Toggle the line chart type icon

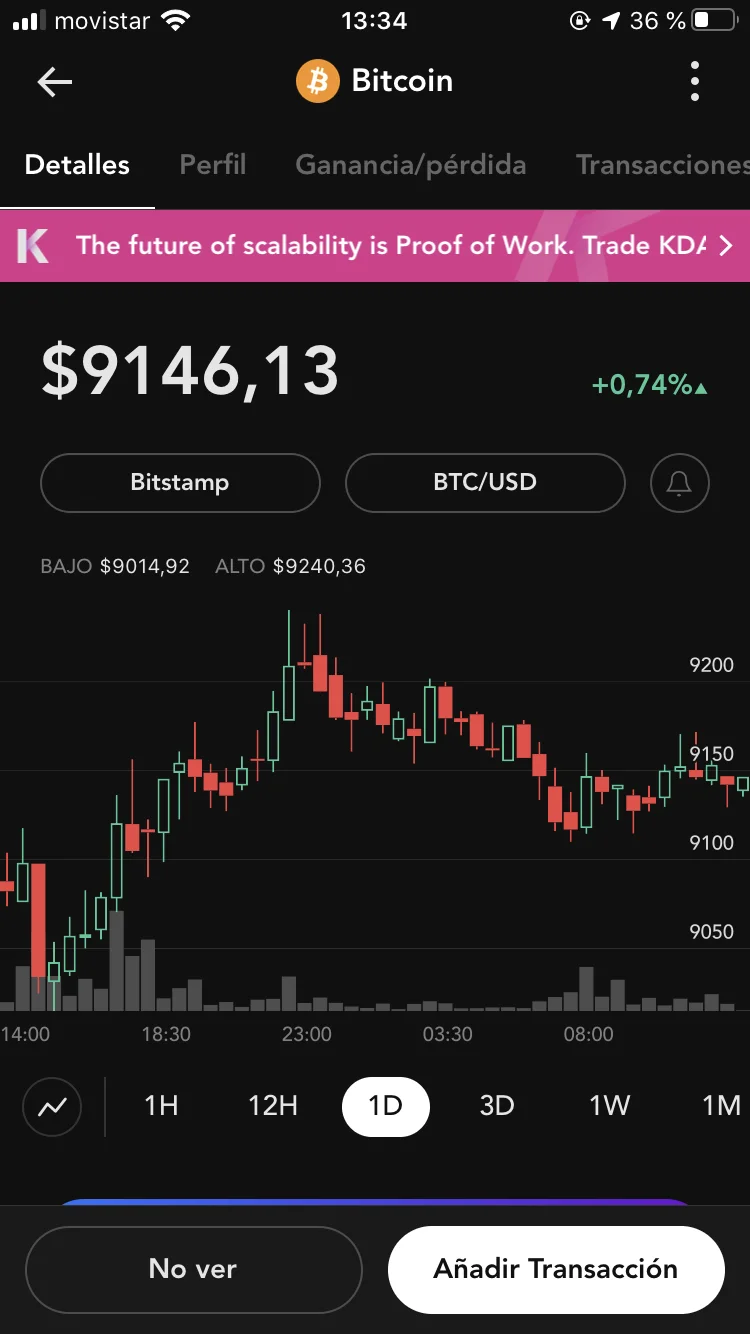pos(52,1107)
